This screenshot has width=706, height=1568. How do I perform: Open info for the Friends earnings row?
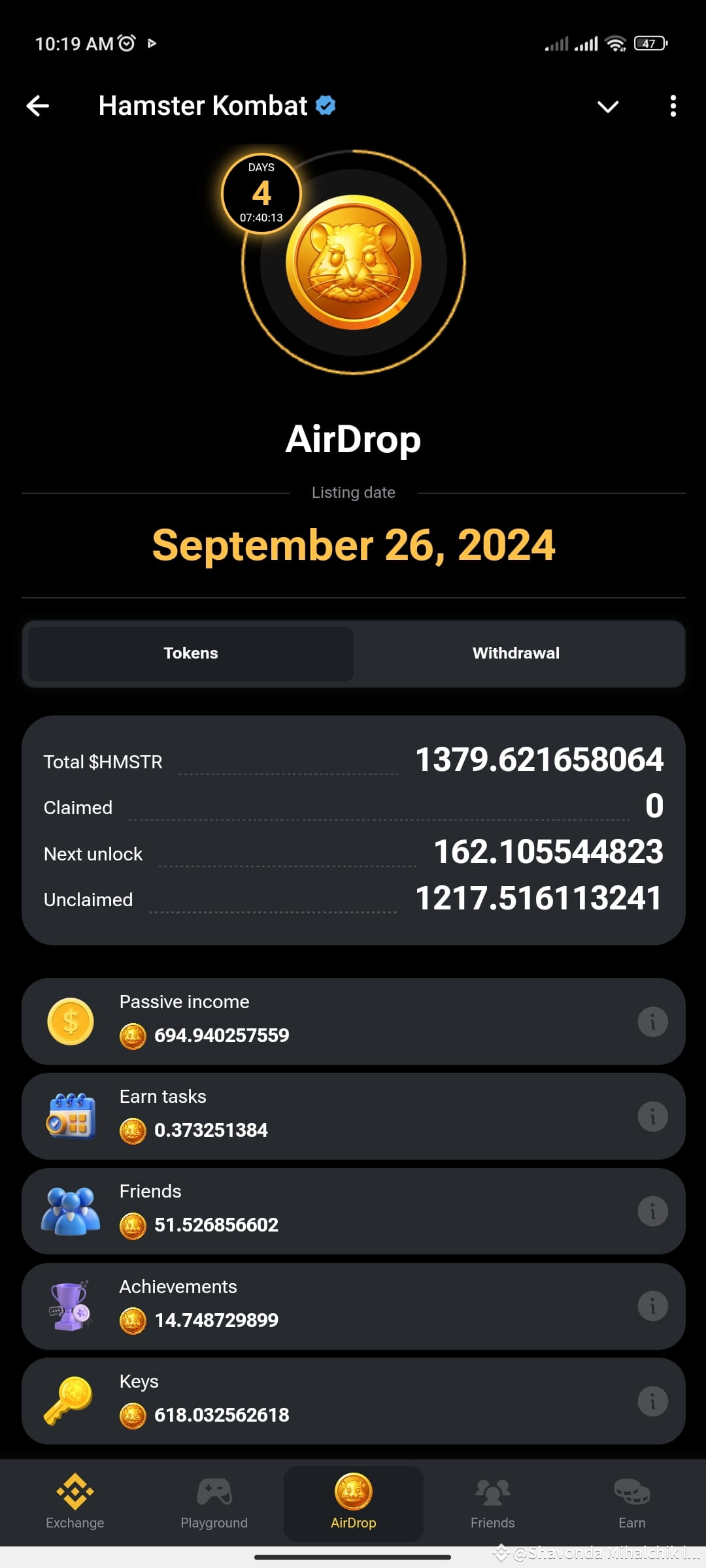(x=652, y=1211)
